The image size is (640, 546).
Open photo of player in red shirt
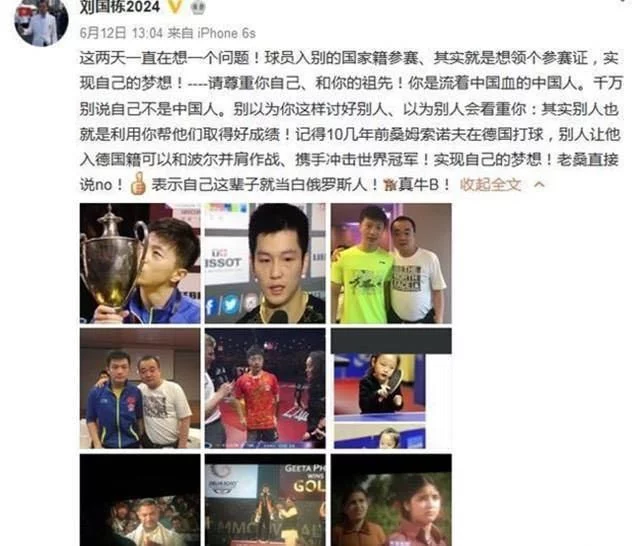click(x=265, y=389)
